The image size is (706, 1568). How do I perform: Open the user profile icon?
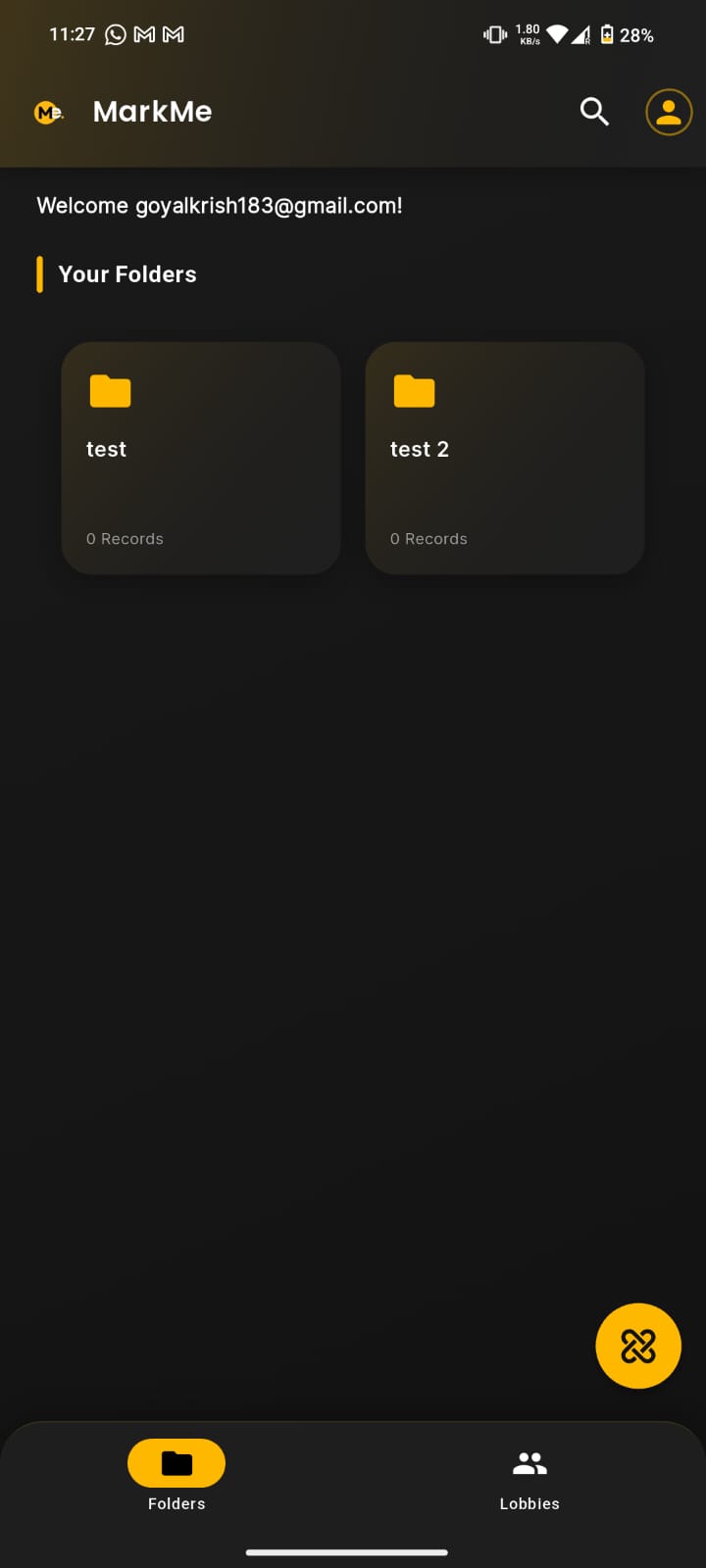(x=669, y=112)
